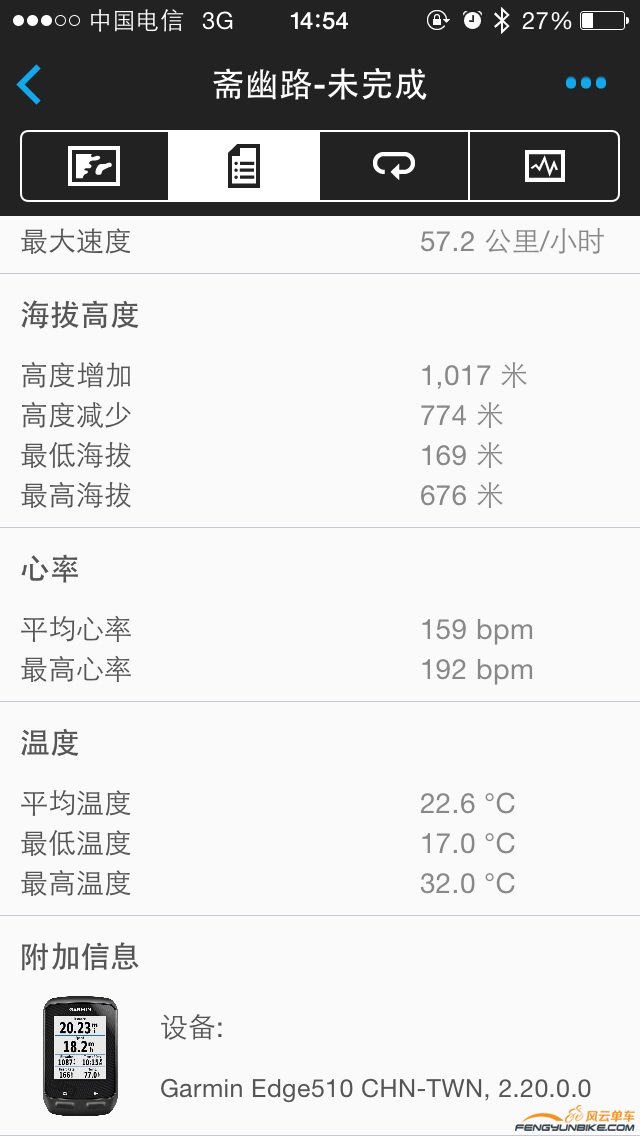Switch to the map tab
This screenshot has height=1136, width=640.
[x=95, y=166]
